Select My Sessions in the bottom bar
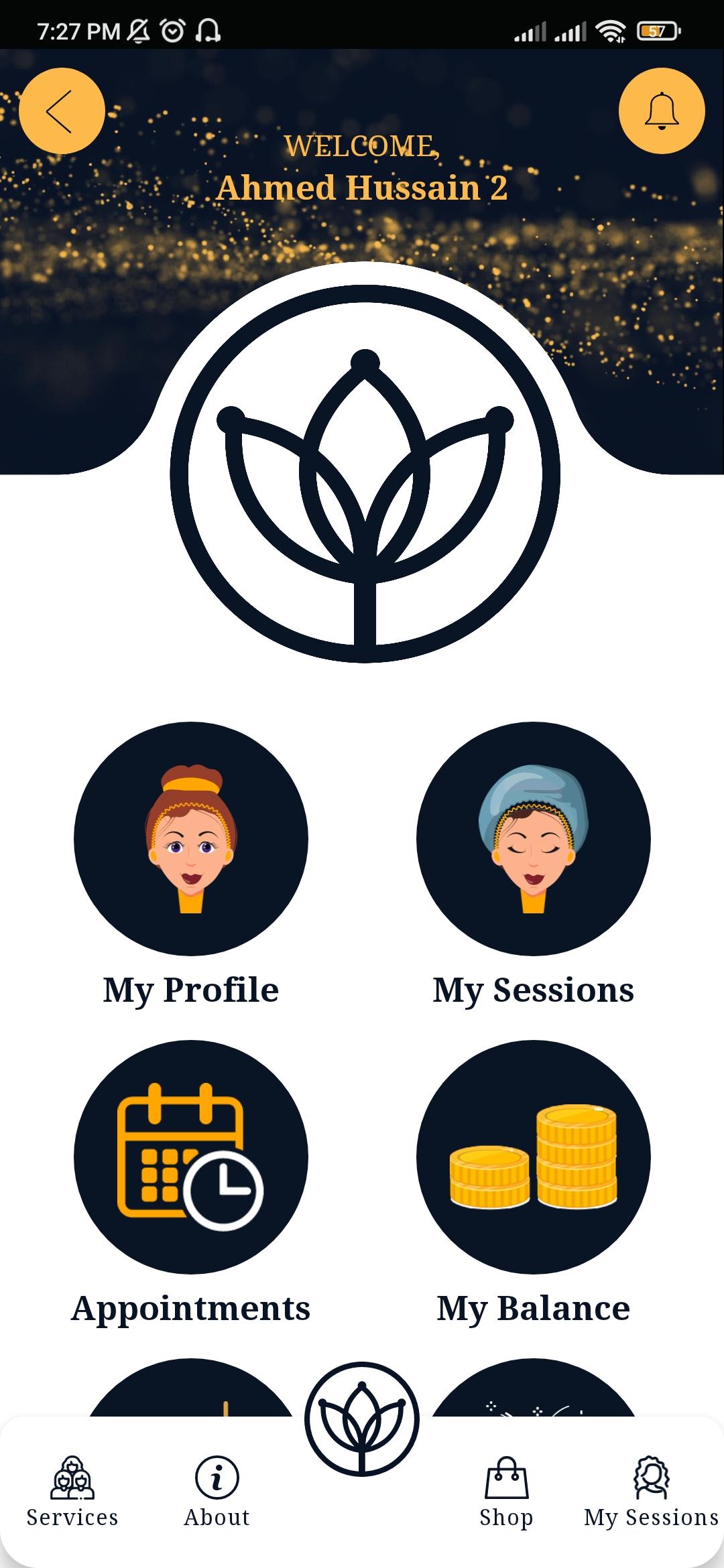The image size is (724, 1568). point(651,1492)
